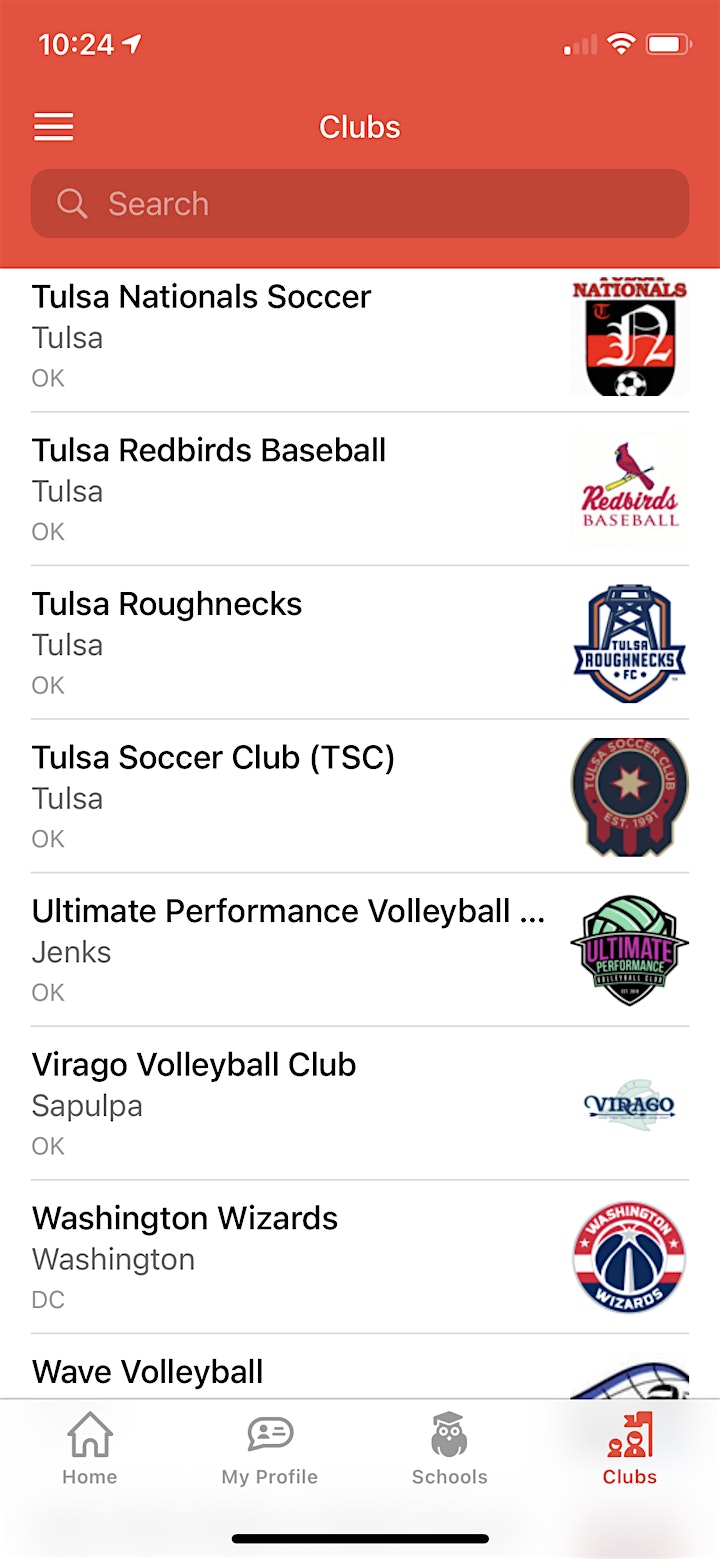The height and width of the screenshot is (1559, 720).
Task: Switch to the Schools tab
Action: click(450, 1448)
